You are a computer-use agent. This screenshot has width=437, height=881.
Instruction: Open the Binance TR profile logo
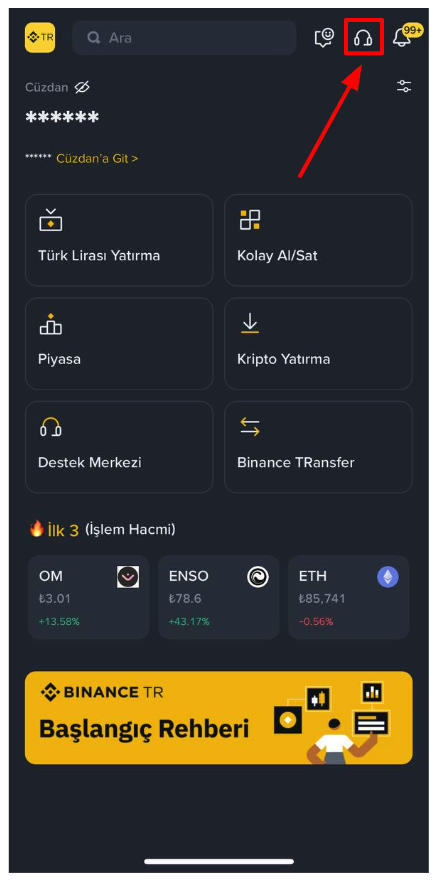[40, 38]
